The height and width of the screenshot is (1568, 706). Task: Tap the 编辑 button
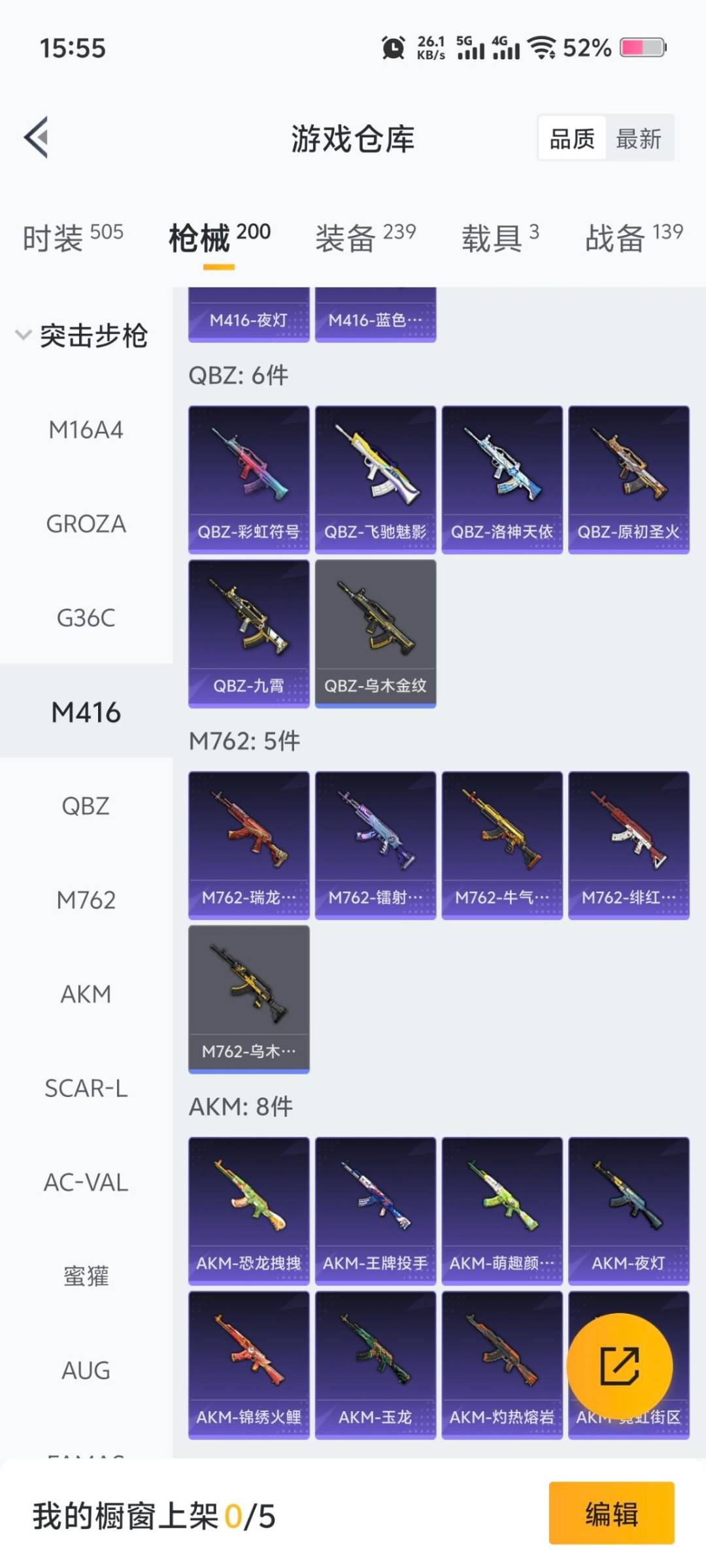click(x=611, y=1513)
